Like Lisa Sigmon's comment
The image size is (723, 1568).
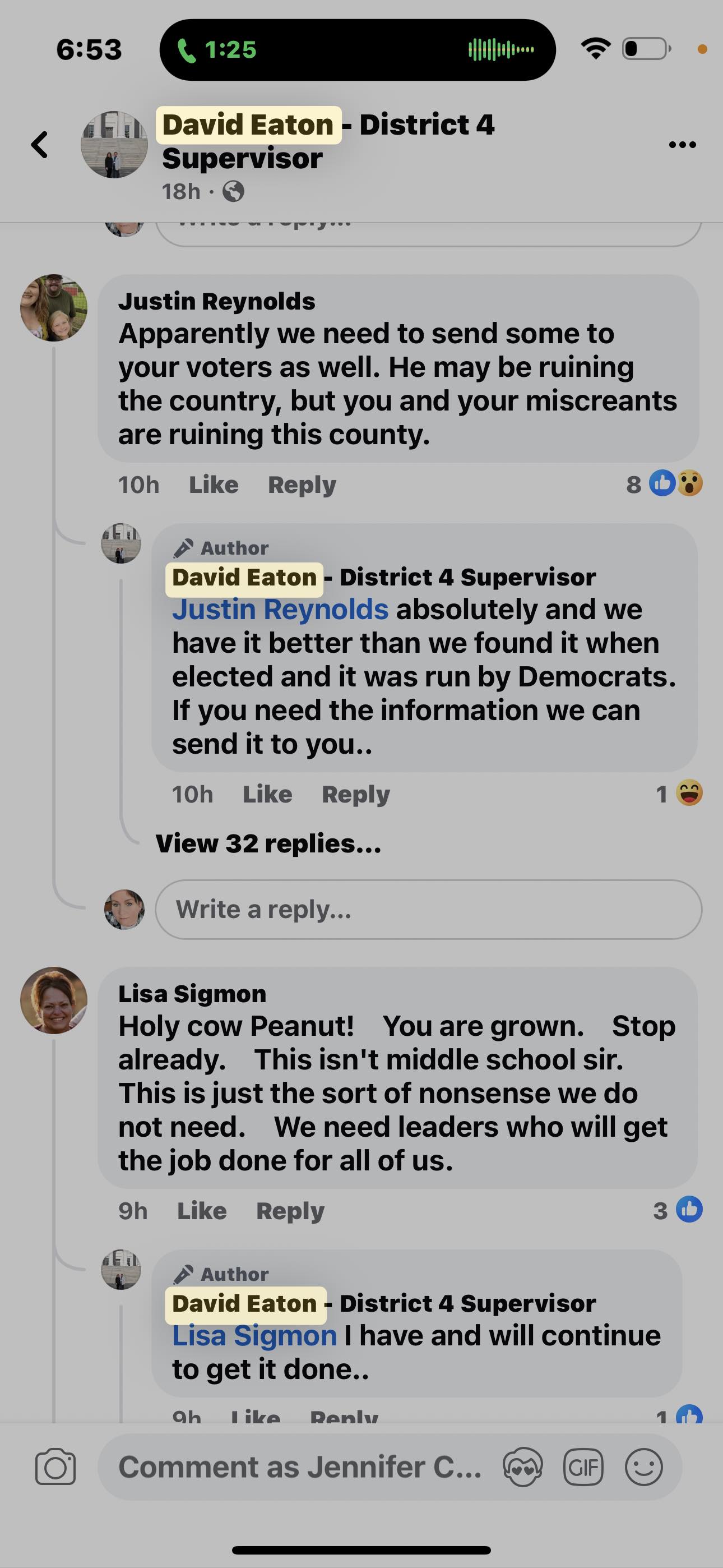(x=201, y=1211)
